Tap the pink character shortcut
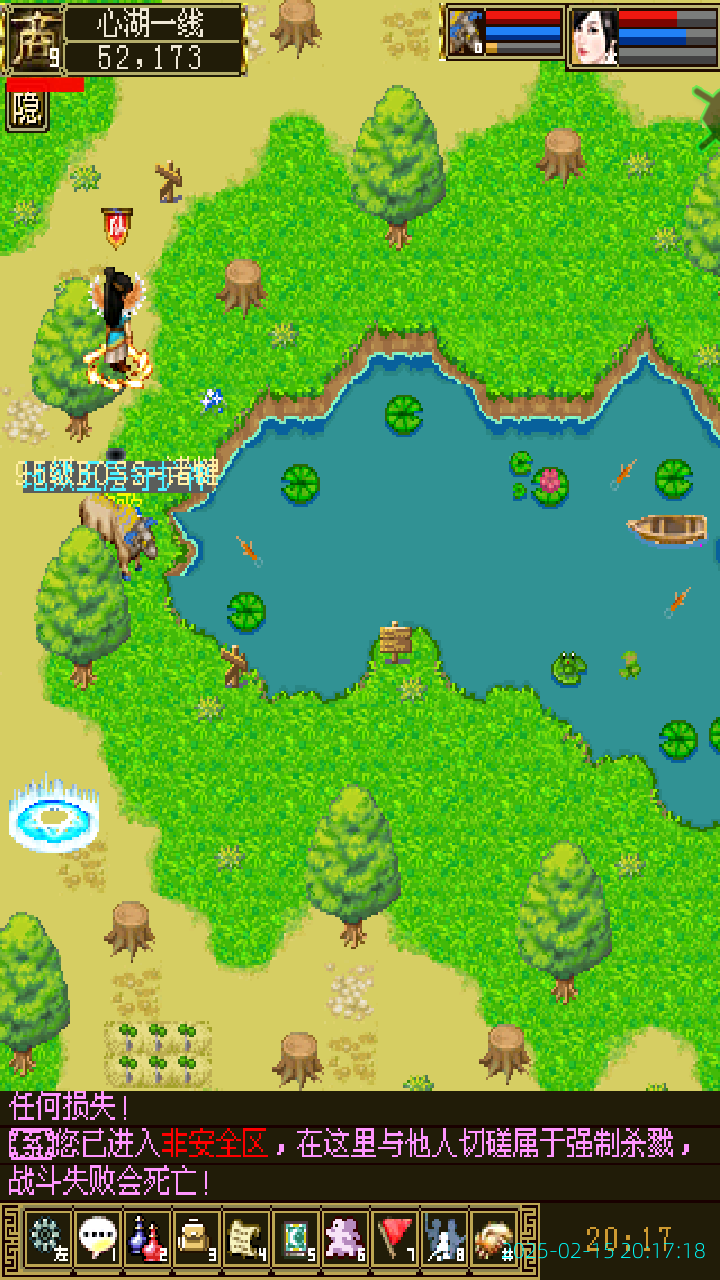 (x=346, y=1238)
